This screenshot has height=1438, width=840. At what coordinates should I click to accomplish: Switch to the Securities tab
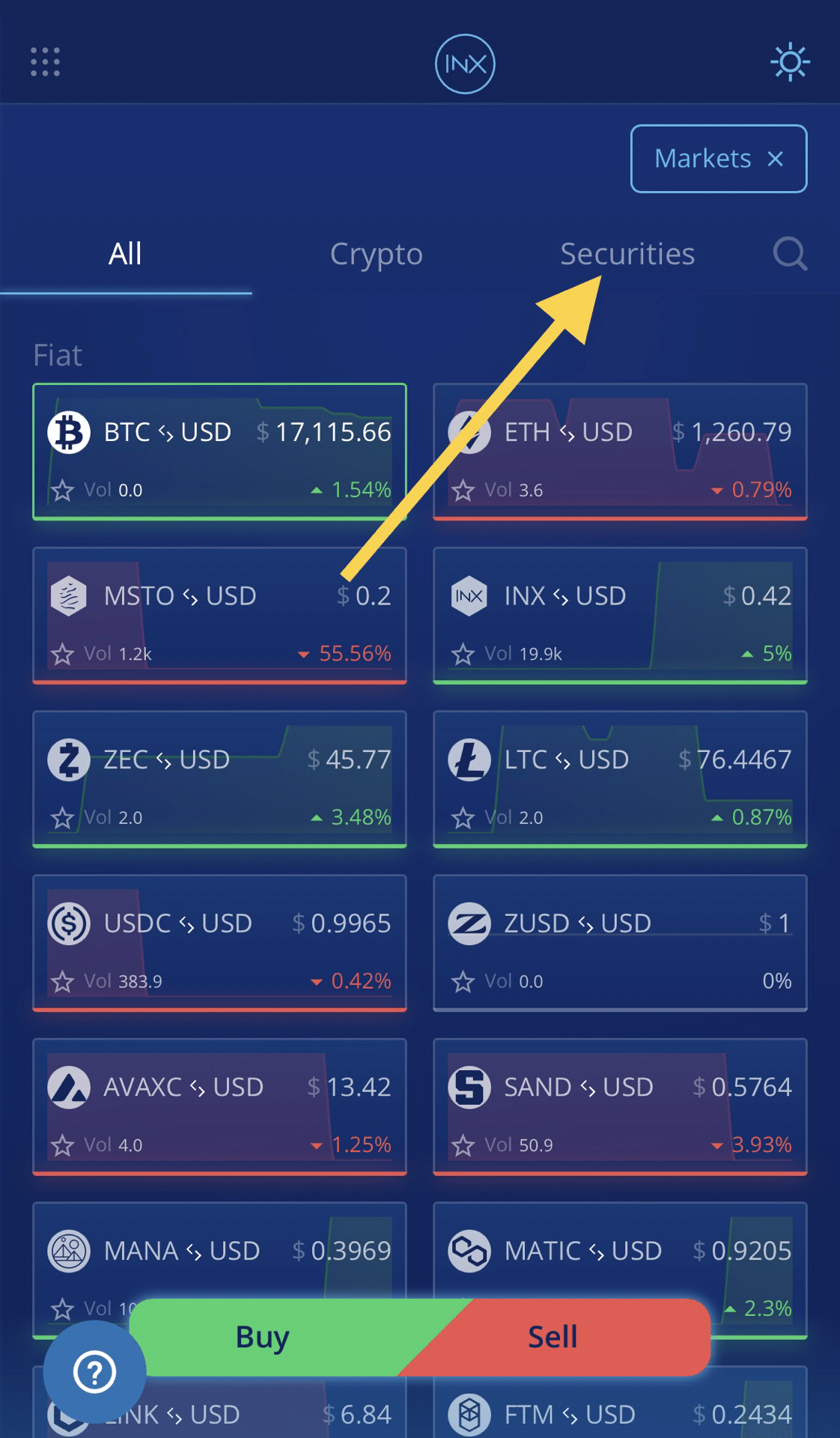[x=627, y=255]
